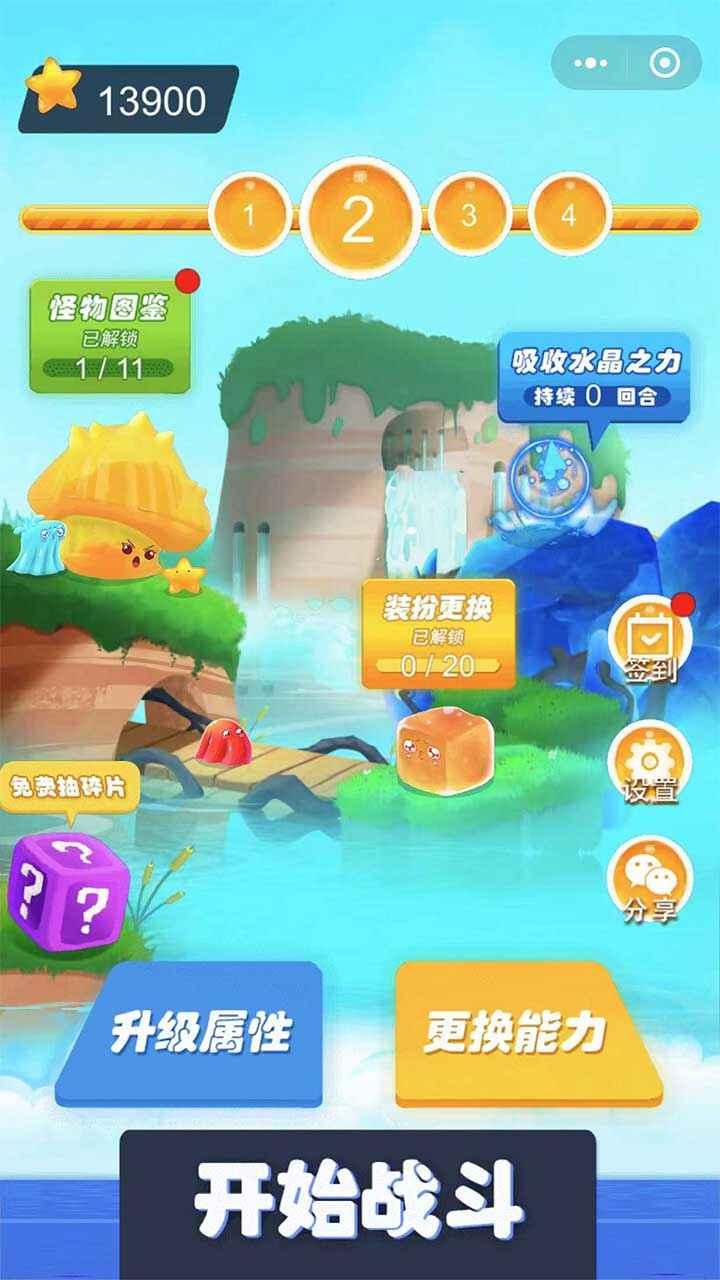Jump to level 3 on the stage bar
Screen dimensions: 720x1280
click(469, 215)
